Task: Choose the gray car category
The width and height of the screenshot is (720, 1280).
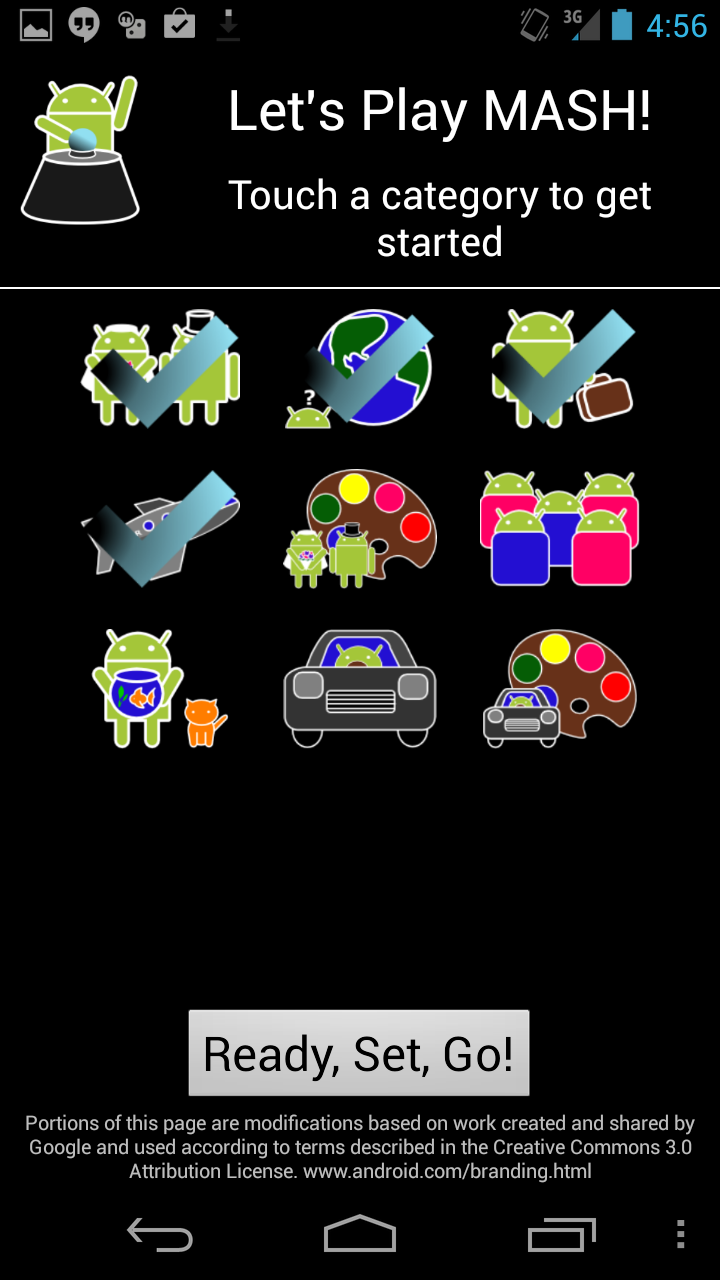Action: 360,689
